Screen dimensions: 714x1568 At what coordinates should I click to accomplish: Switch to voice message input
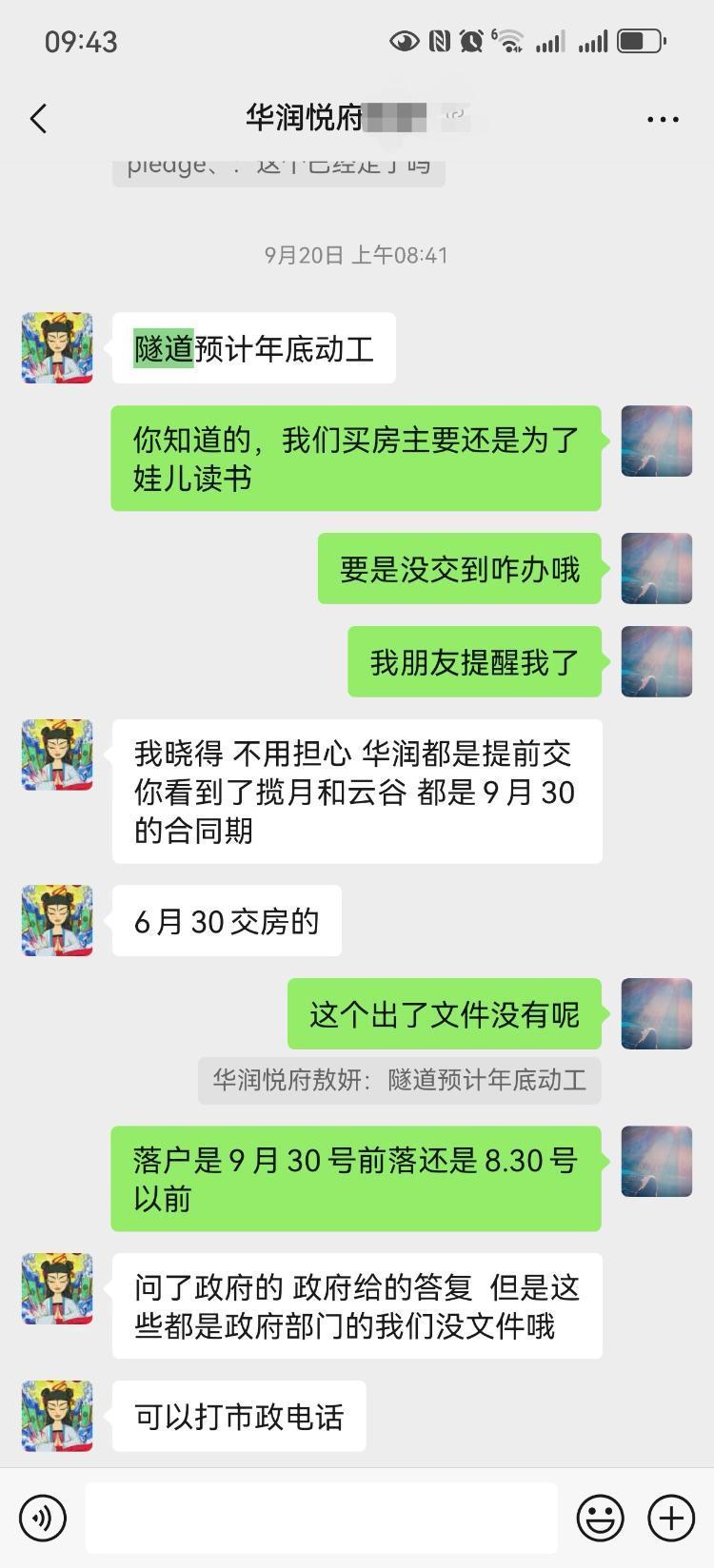43,1518
